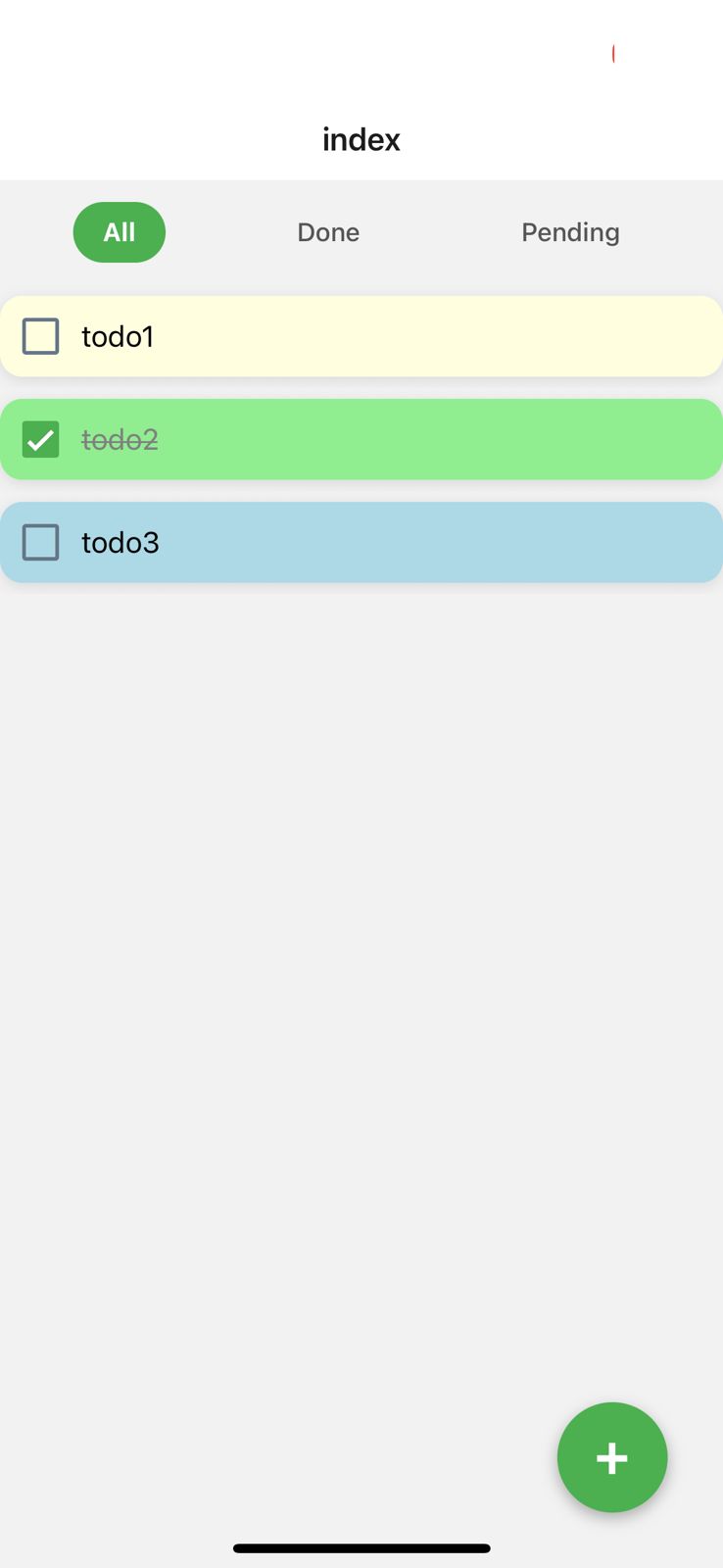The height and width of the screenshot is (1568, 723).
Task: Switch to the Done filter
Action: [x=328, y=232]
